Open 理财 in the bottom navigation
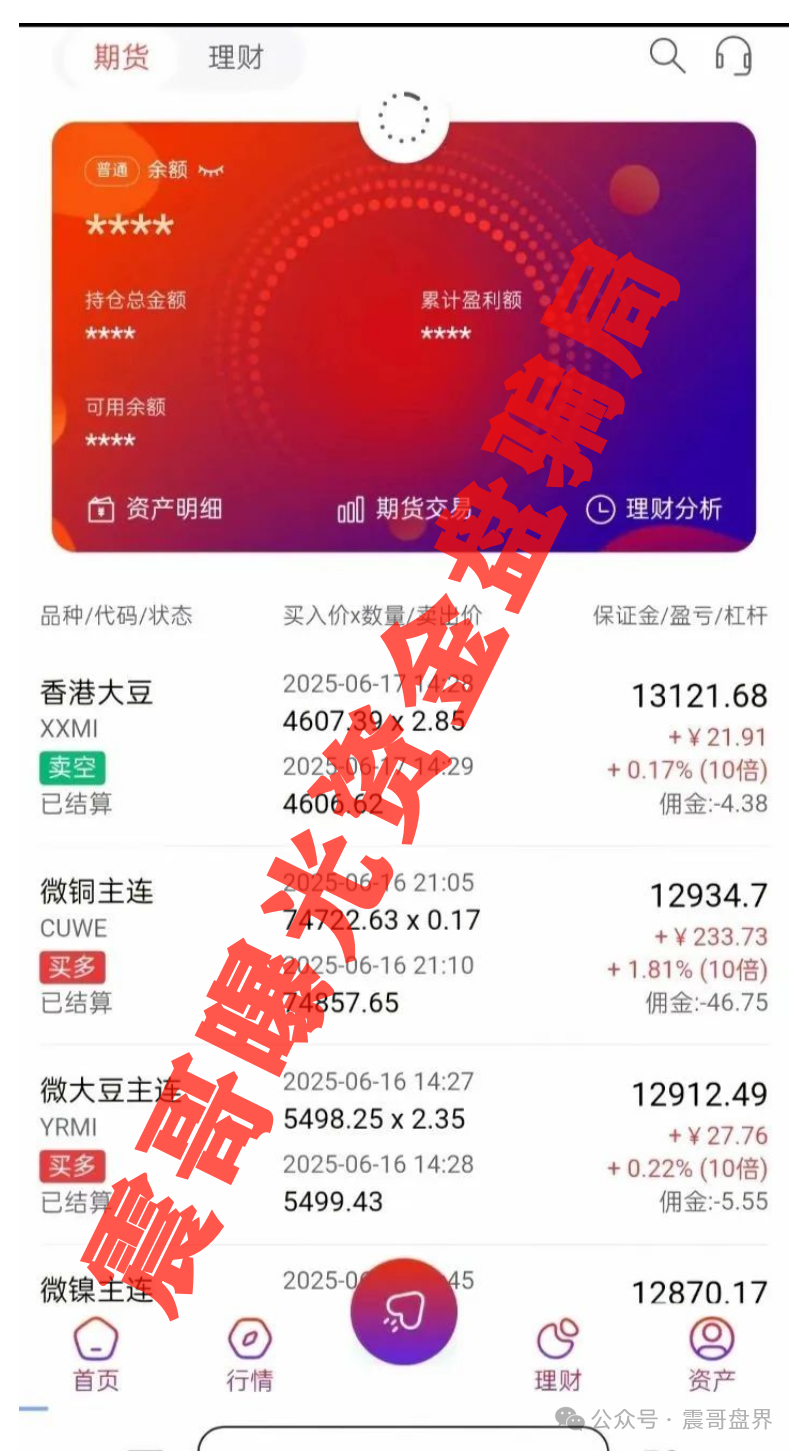 (x=557, y=1355)
